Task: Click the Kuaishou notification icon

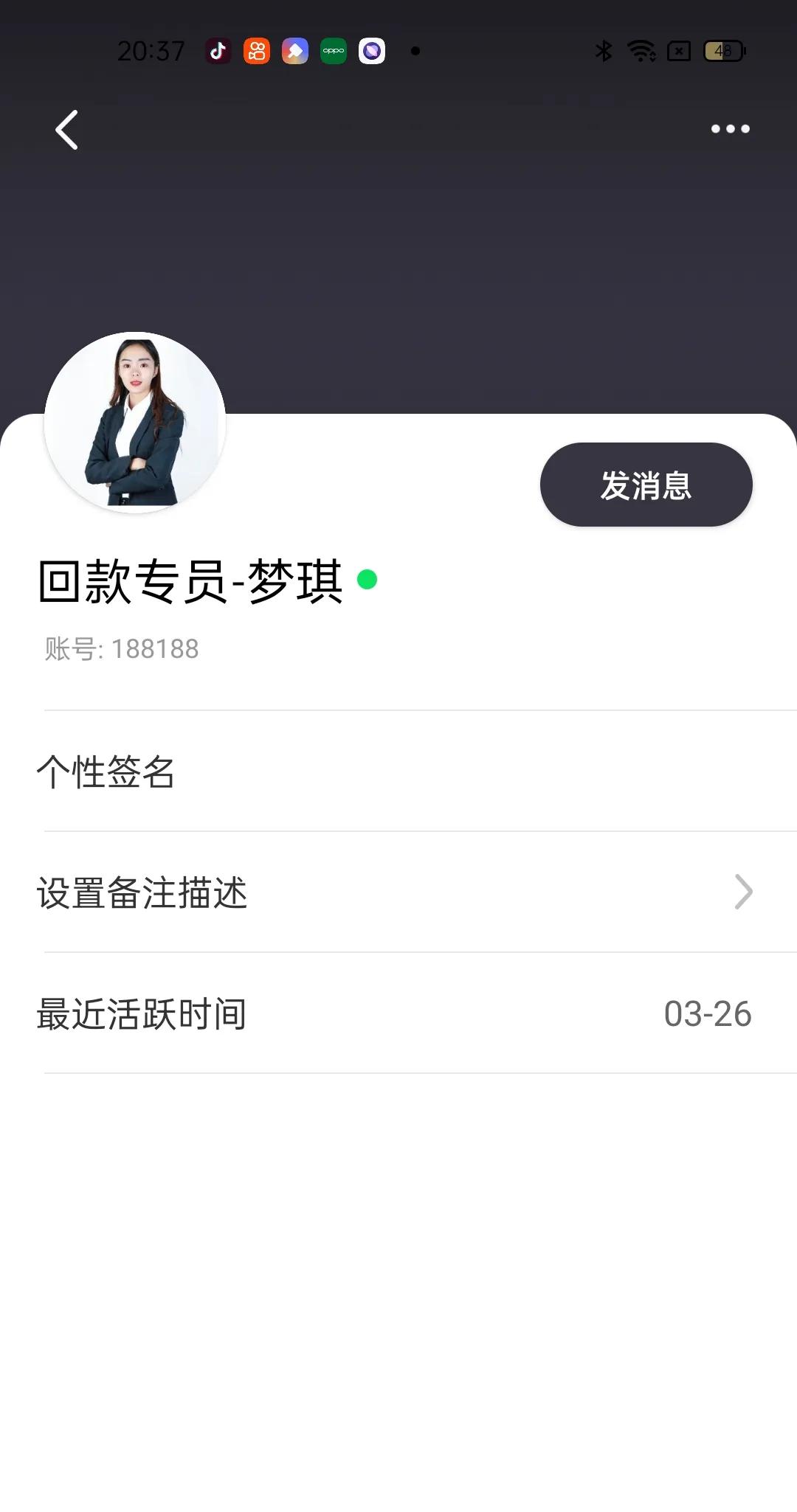Action: click(256, 52)
